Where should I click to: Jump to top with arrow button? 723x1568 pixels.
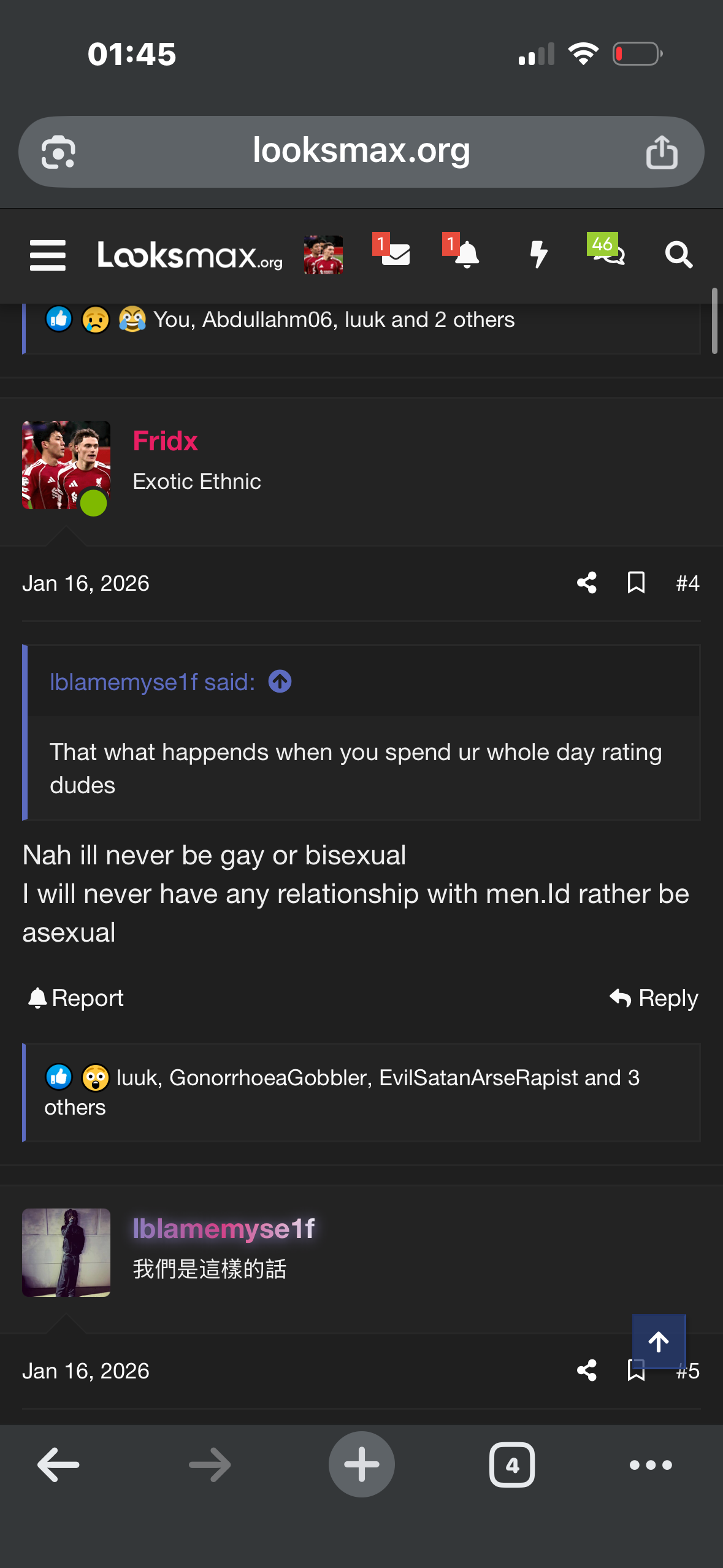click(659, 1342)
